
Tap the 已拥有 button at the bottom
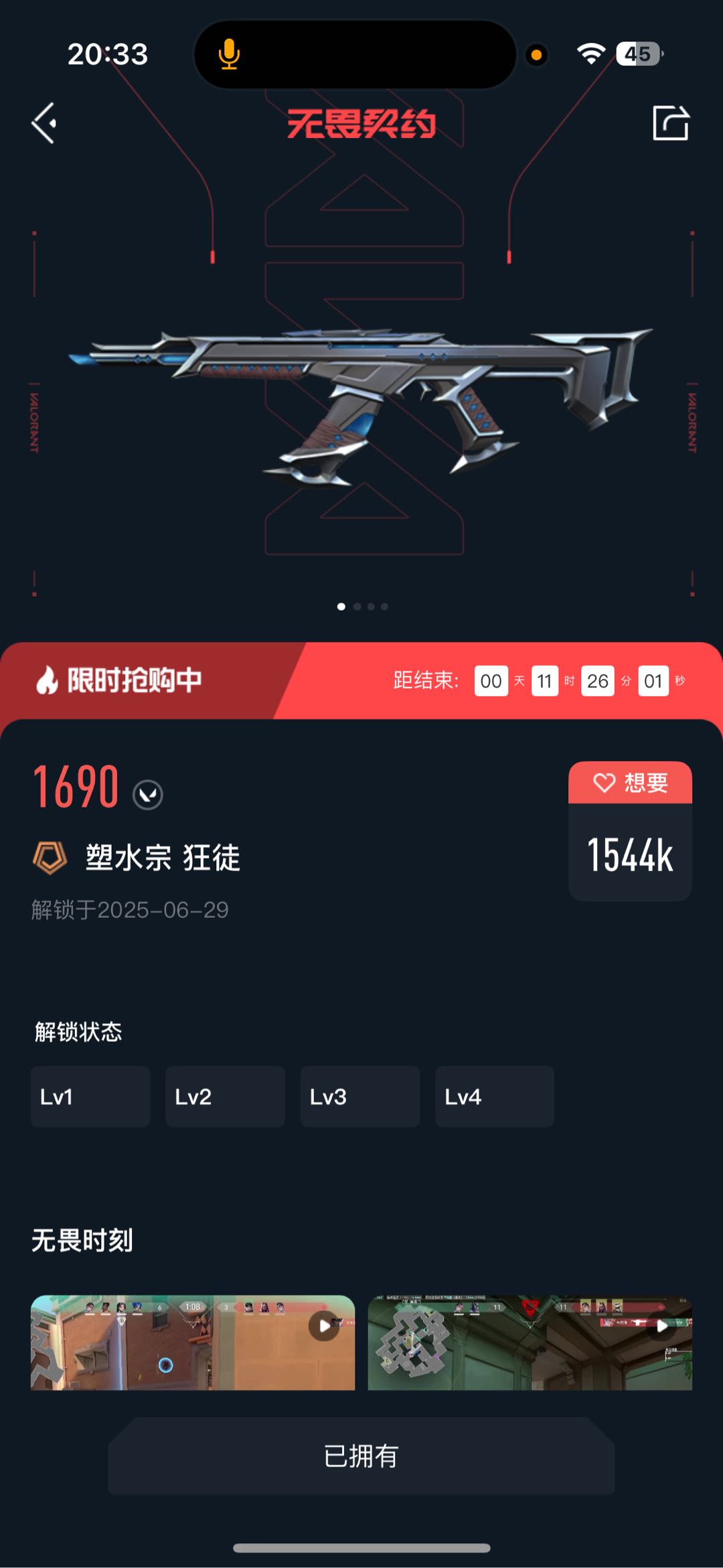pos(361,1456)
